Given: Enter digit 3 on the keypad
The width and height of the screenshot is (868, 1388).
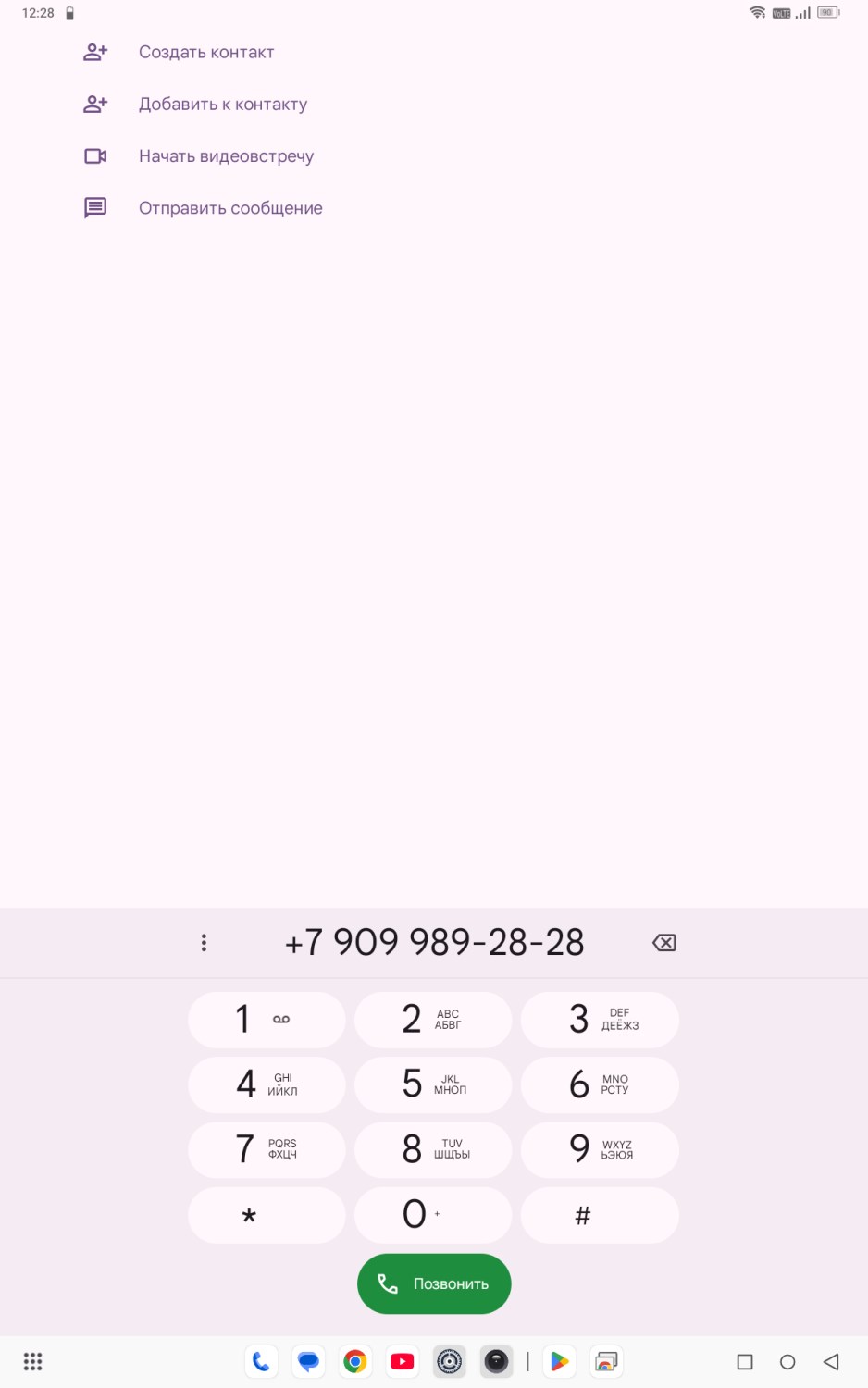Looking at the screenshot, I should click(x=600, y=1020).
